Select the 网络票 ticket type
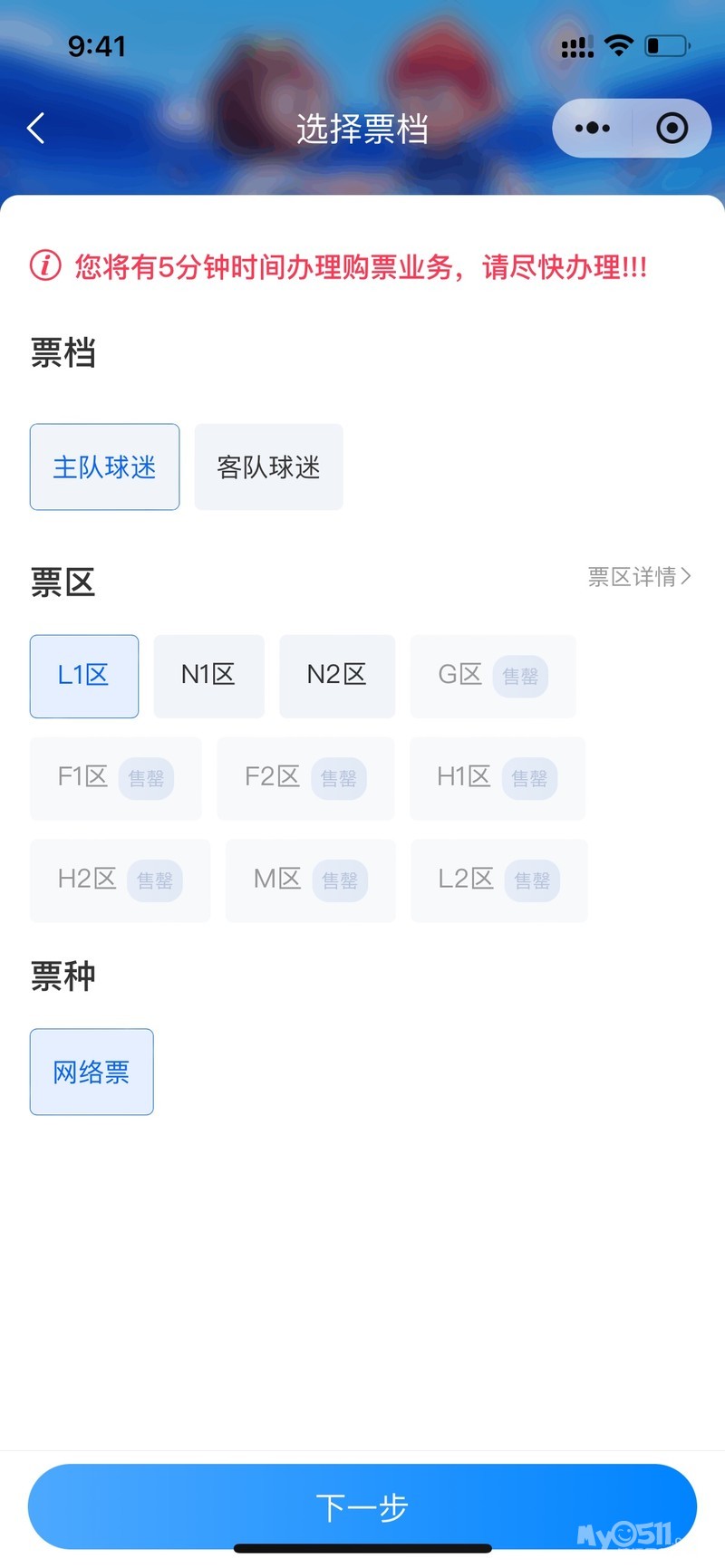 [92, 1072]
